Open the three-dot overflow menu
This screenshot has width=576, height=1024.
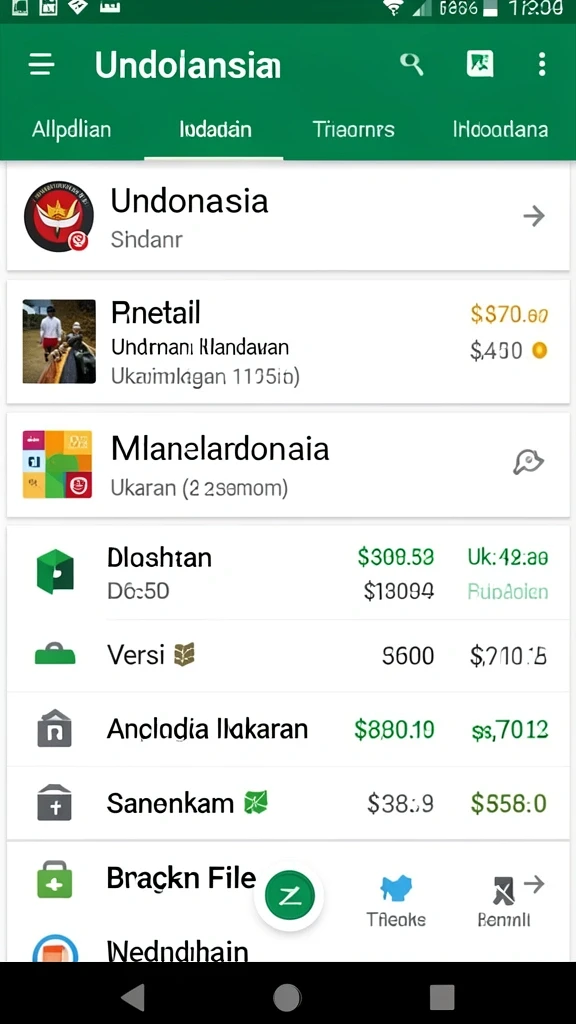click(x=541, y=65)
